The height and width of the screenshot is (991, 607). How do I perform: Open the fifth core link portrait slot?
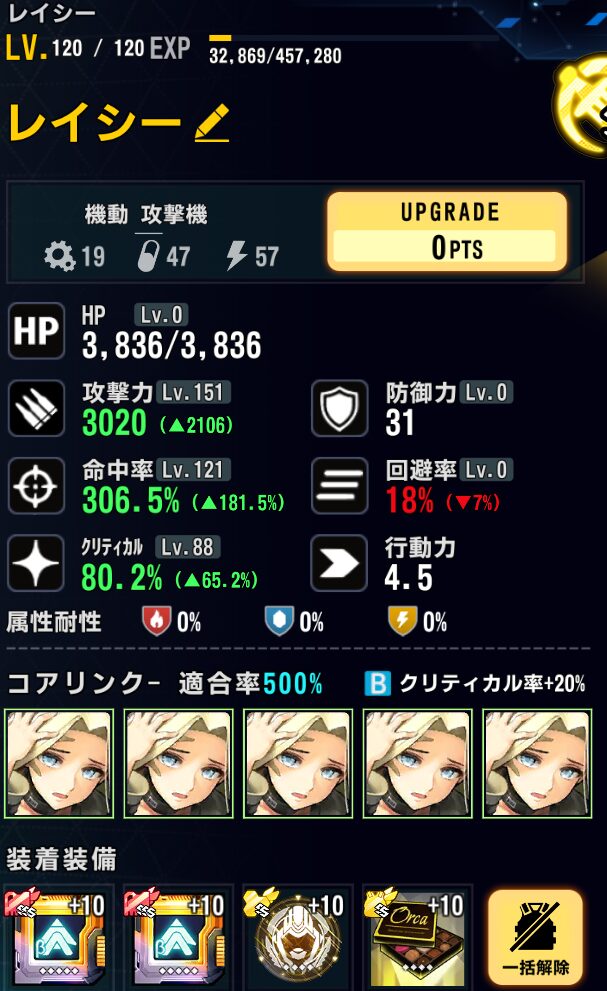(537, 764)
